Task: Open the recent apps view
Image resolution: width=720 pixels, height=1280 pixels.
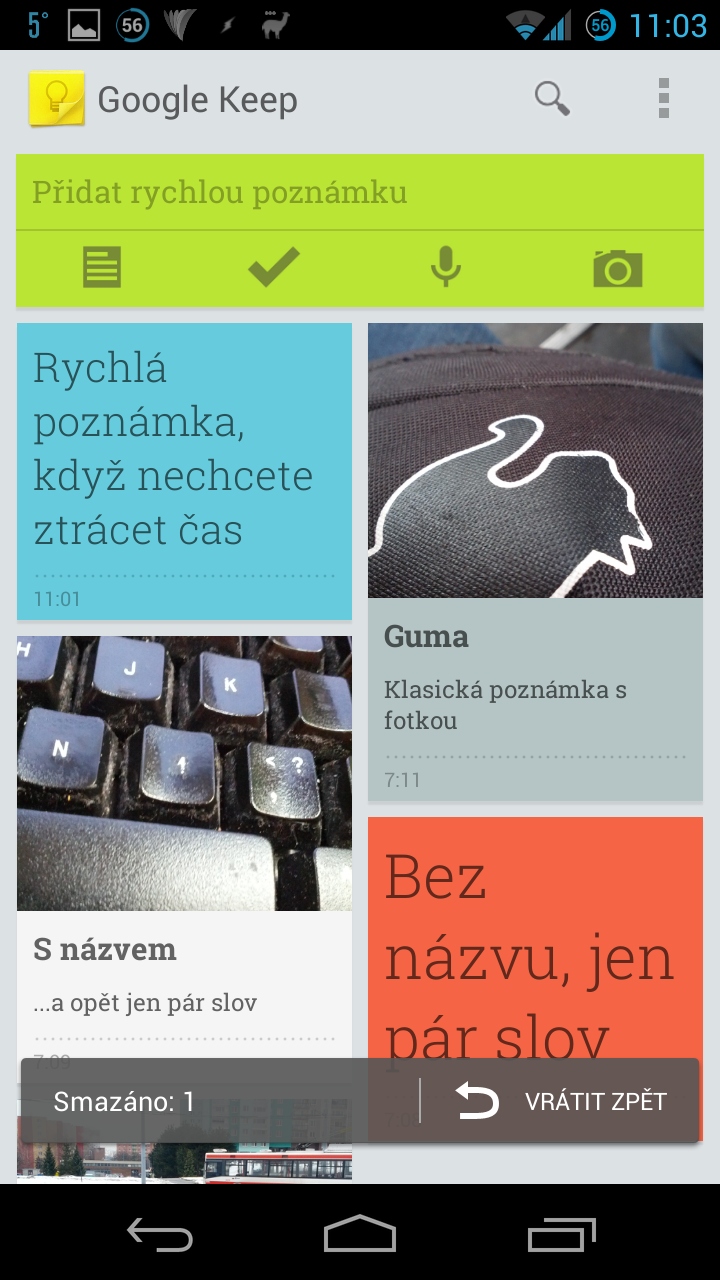Action: pyautogui.click(x=561, y=1235)
